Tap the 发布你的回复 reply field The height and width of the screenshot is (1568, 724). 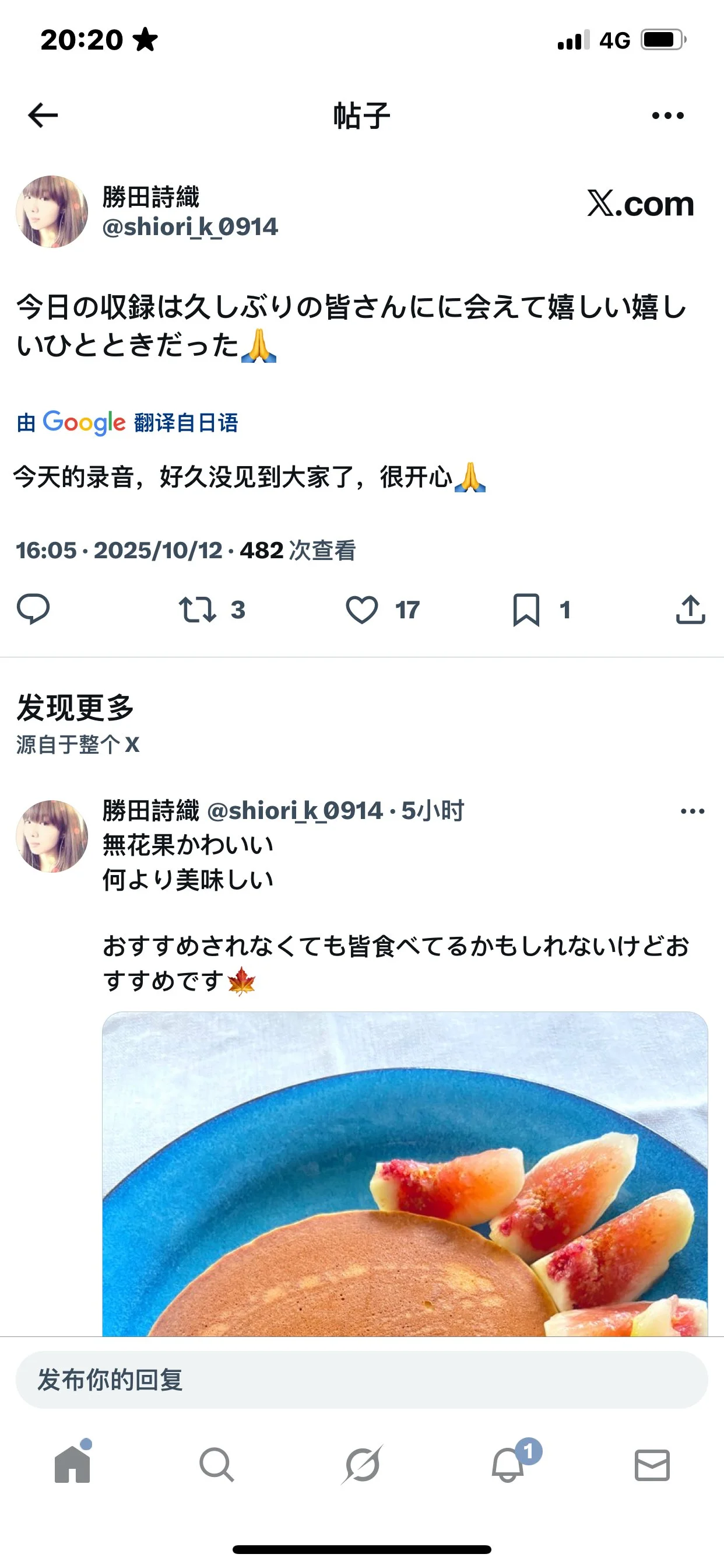(x=361, y=1380)
